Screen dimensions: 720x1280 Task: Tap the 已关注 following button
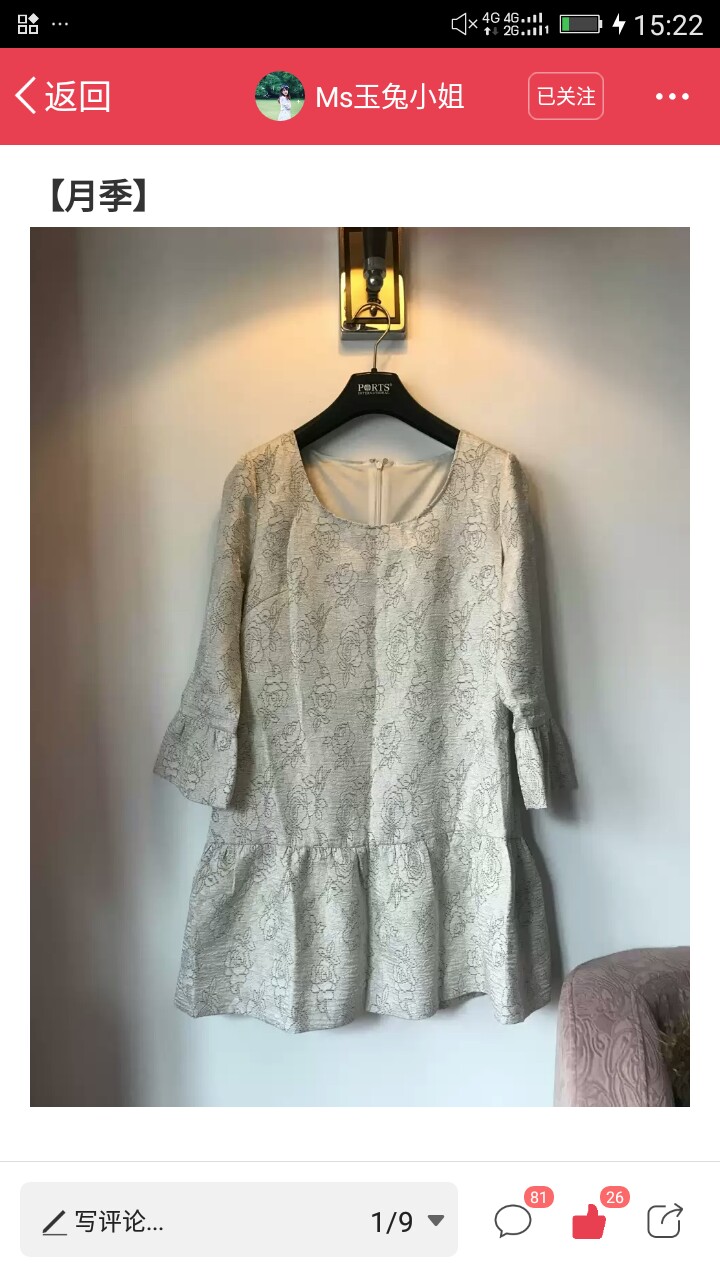tap(566, 96)
